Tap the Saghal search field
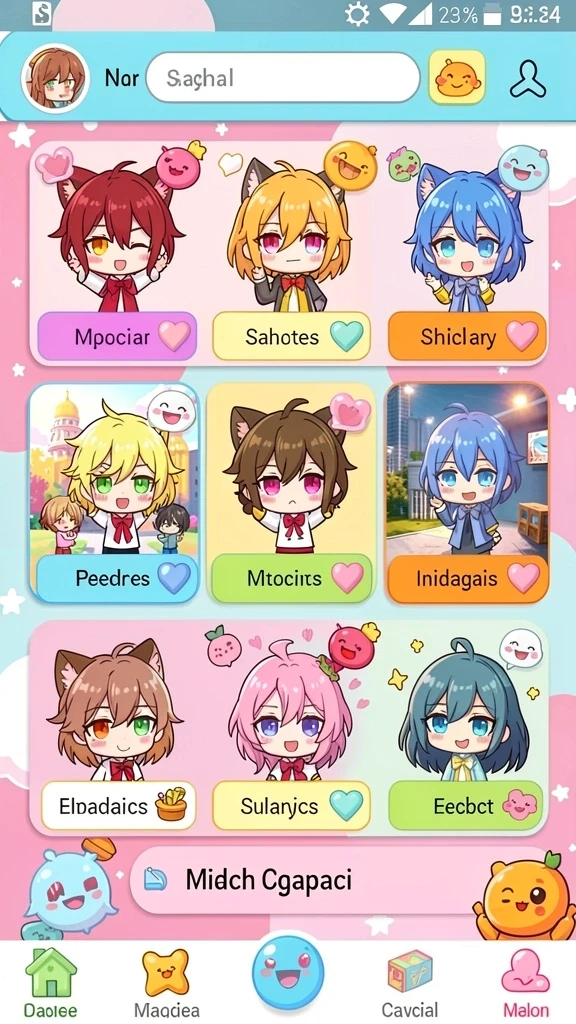 click(283, 78)
